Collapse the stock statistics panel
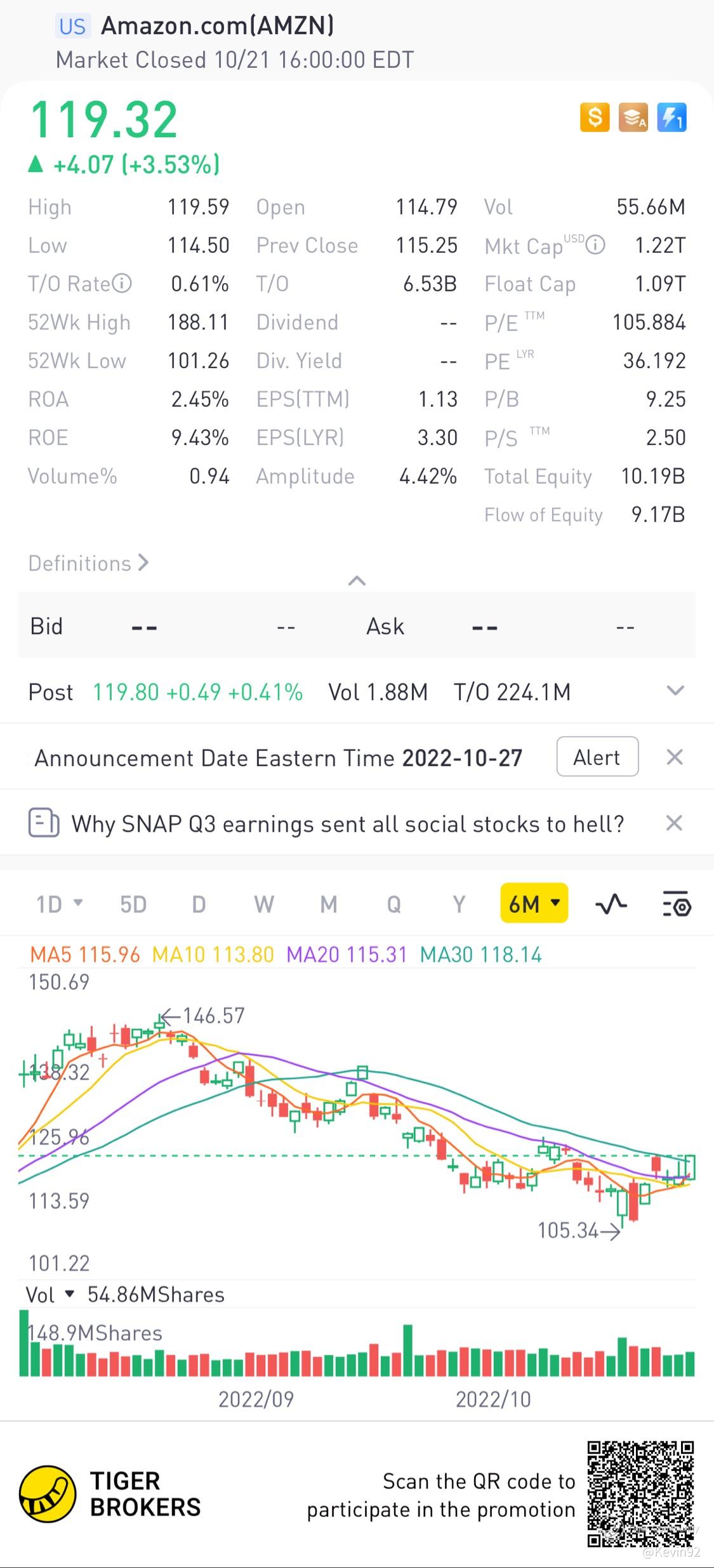This screenshot has width=714, height=1568. [x=357, y=581]
